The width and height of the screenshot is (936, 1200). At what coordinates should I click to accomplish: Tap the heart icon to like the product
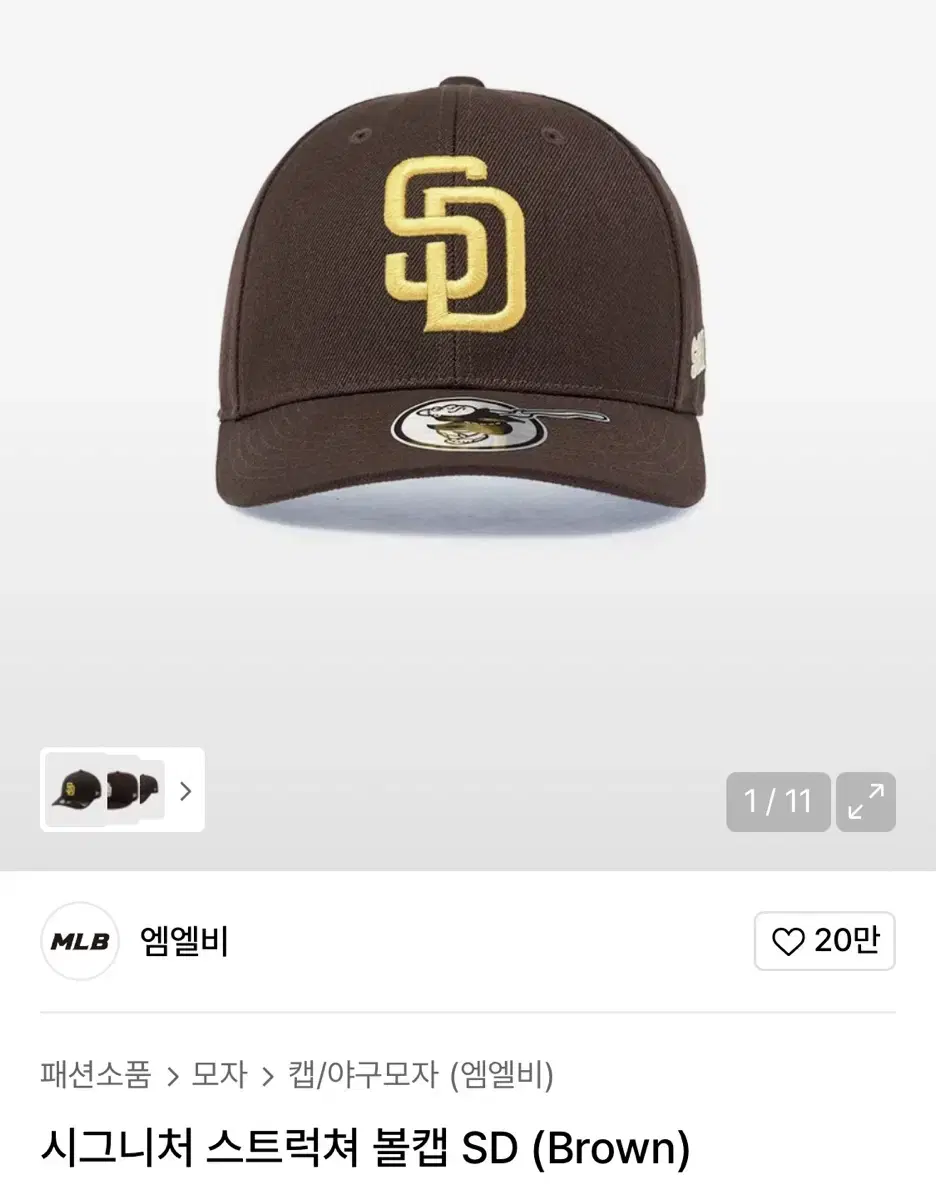click(x=790, y=941)
